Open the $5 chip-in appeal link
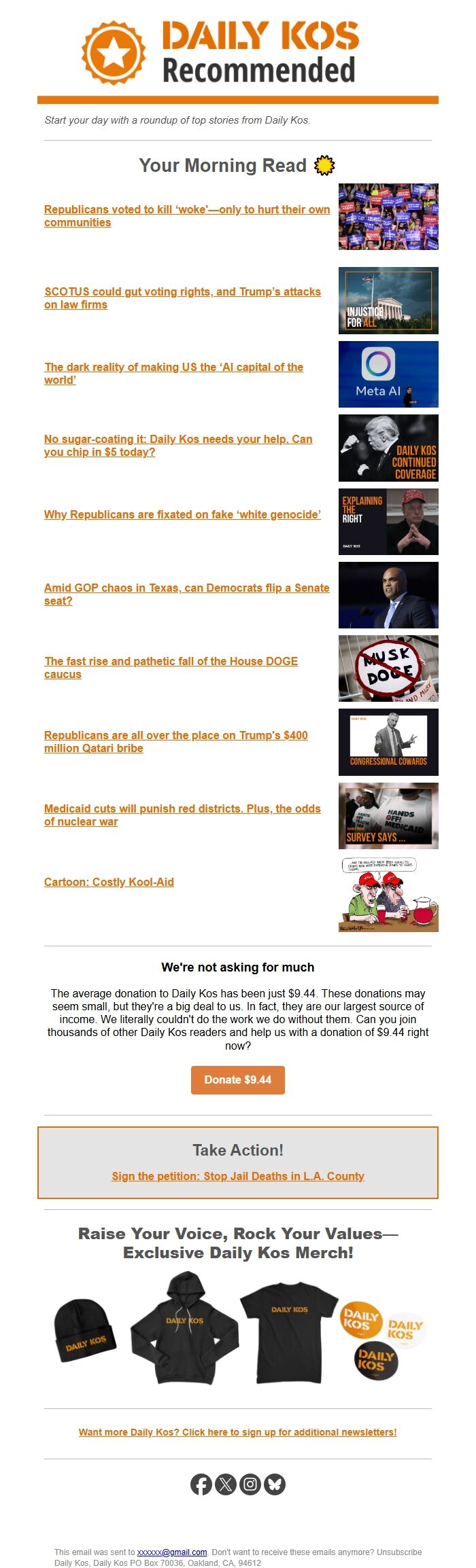476x1568 pixels. (177, 440)
